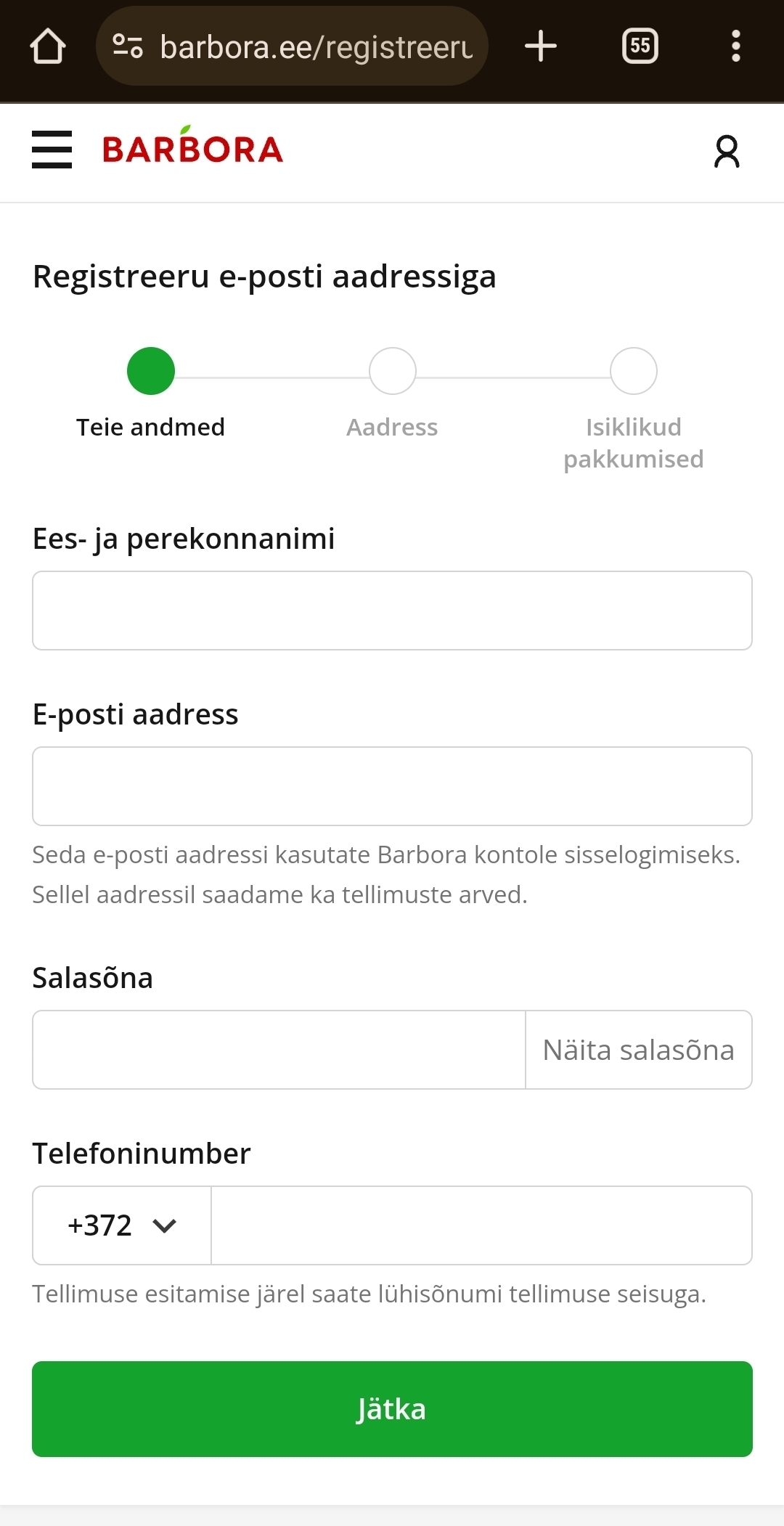Open the tab switcher showing 55

pos(640,46)
